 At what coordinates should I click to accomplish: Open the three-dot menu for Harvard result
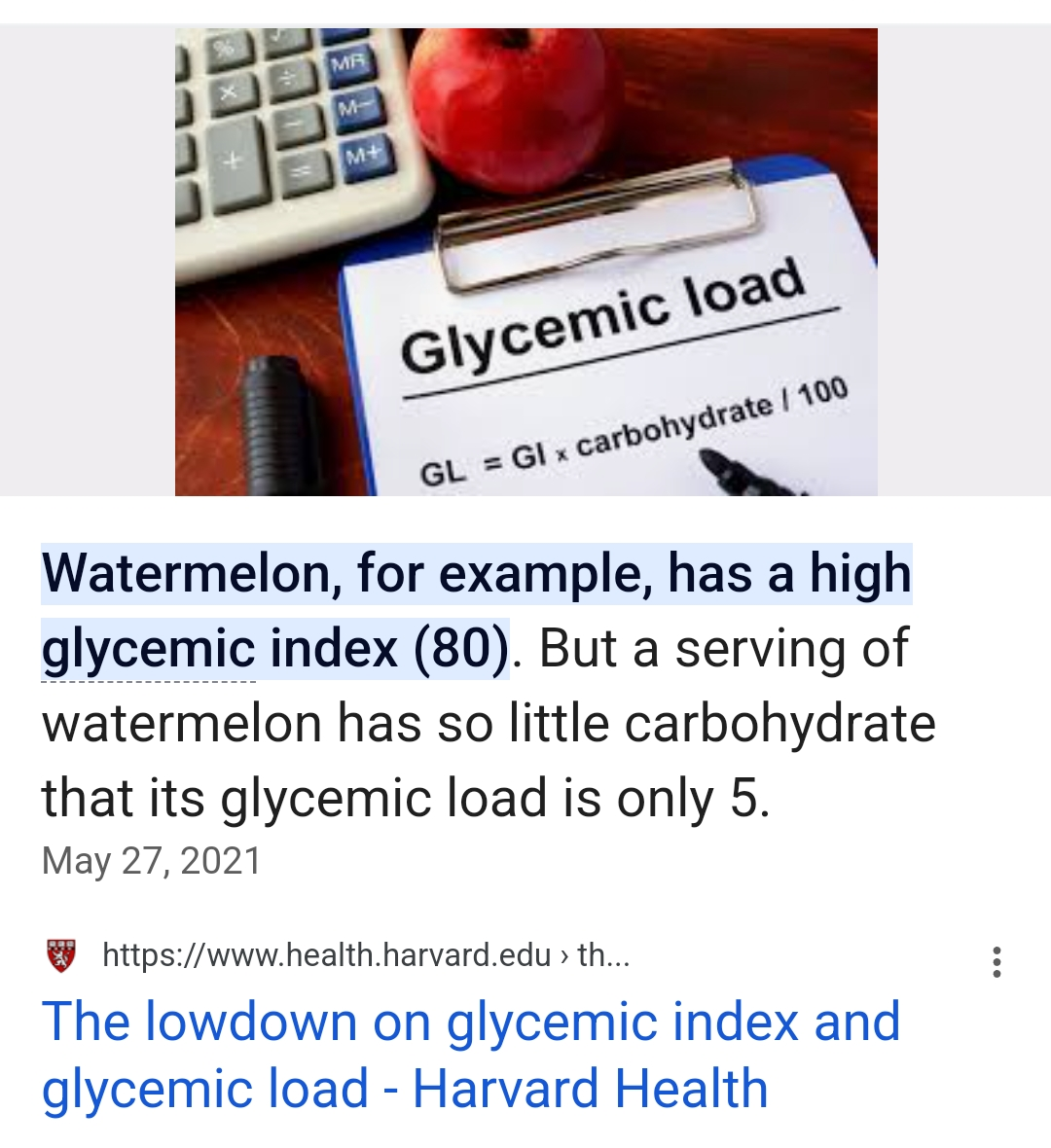click(996, 961)
